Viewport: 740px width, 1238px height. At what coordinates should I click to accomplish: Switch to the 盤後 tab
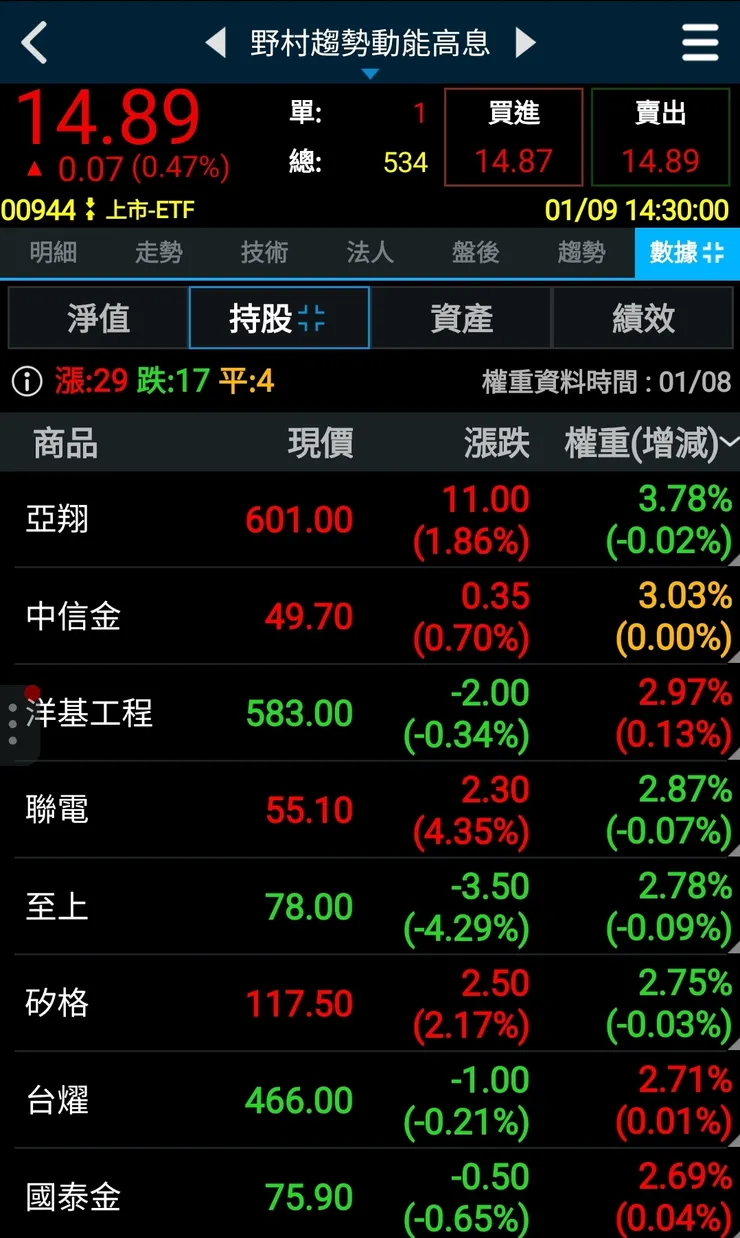(x=476, y=253)
